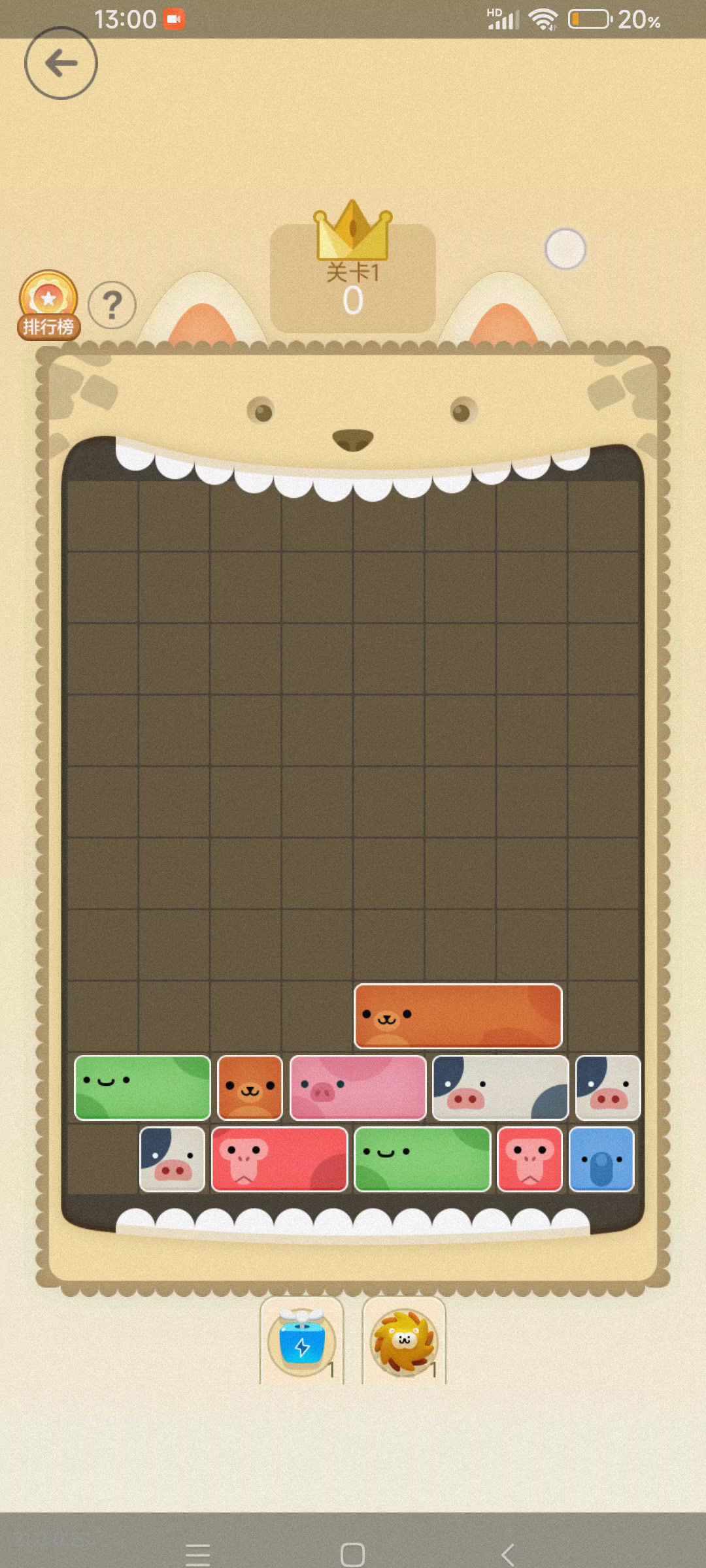Open the question mark help

pos(112,305)
